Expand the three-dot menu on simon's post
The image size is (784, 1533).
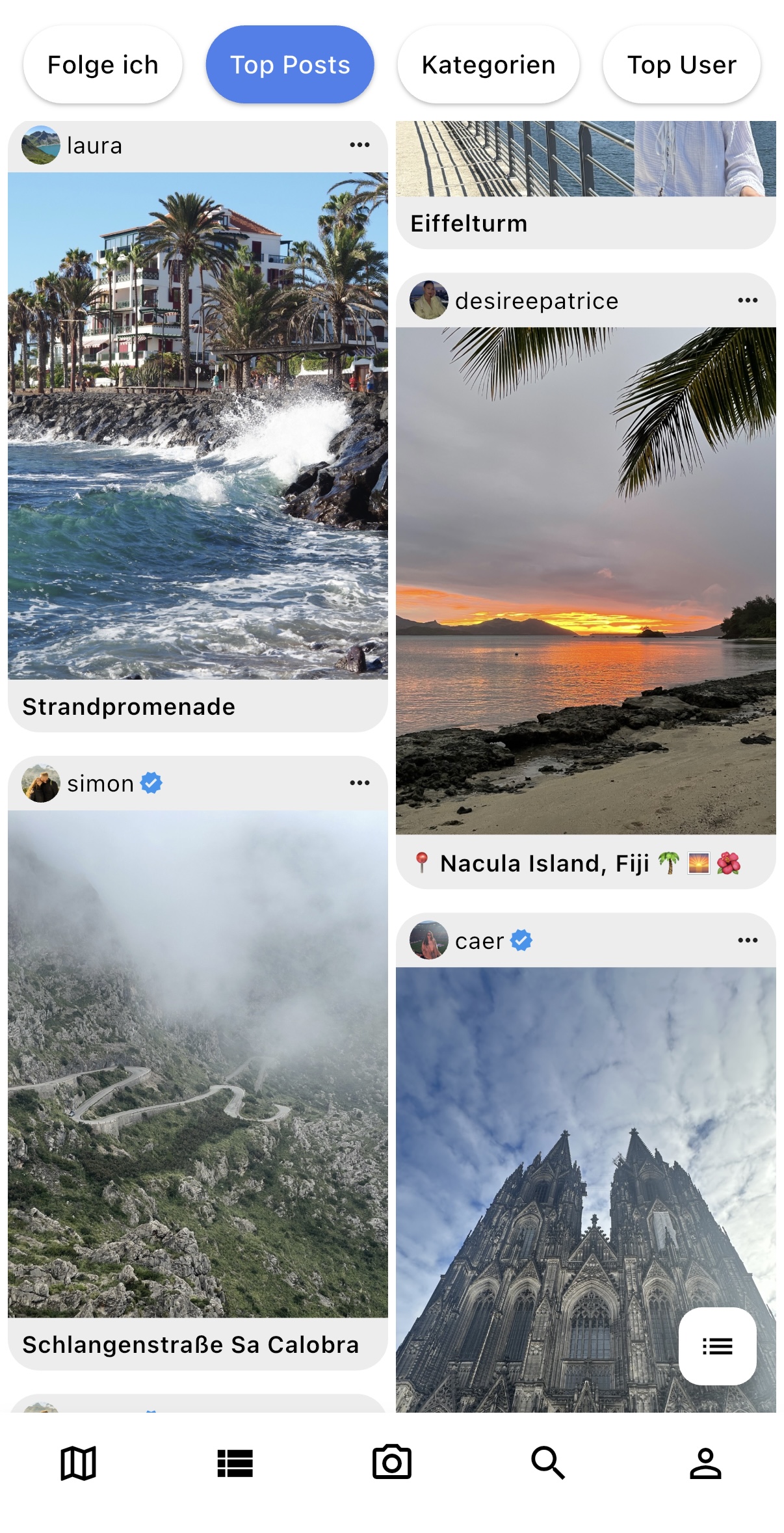pos(359,783)
